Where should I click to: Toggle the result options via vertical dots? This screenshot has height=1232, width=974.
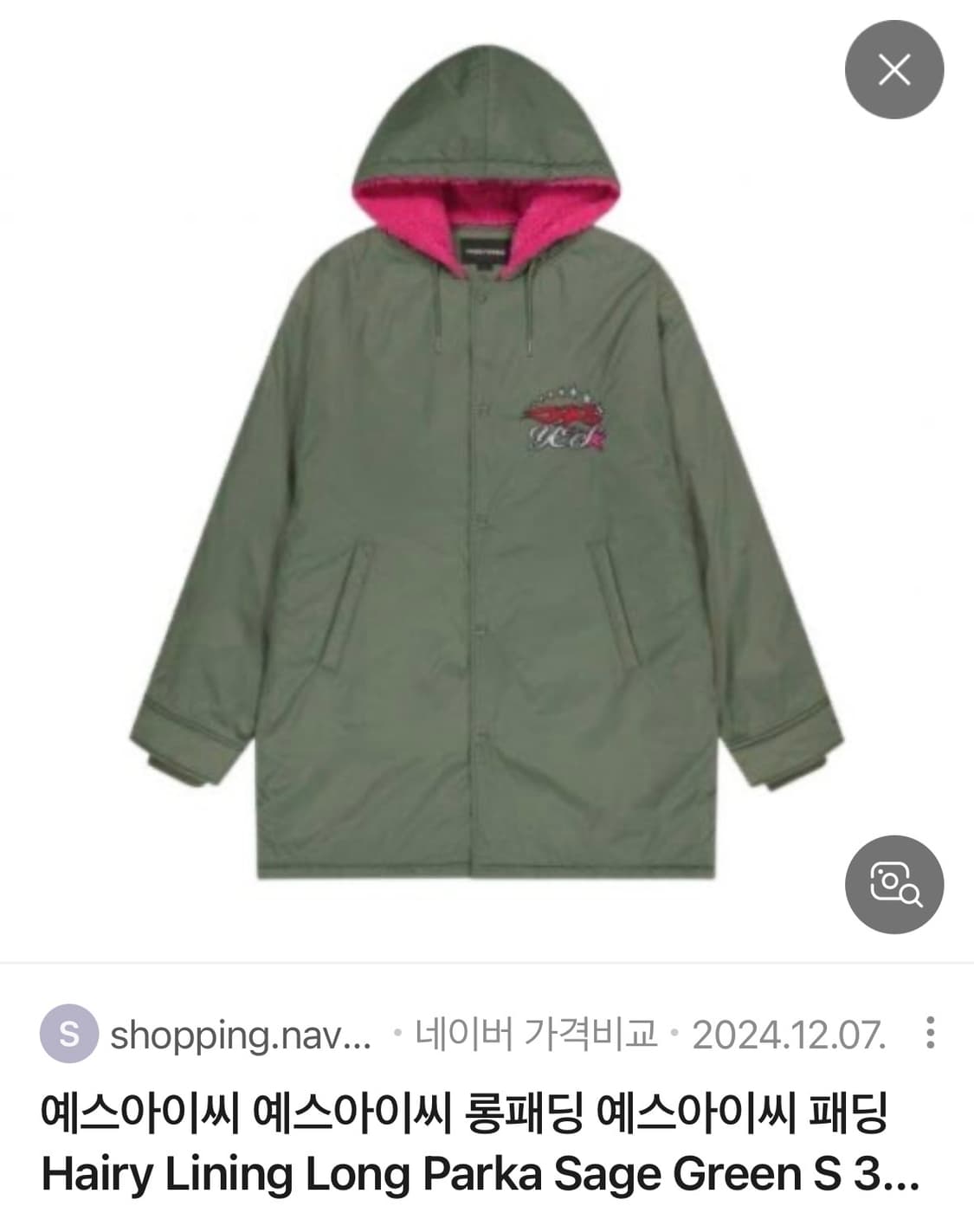932,1030
